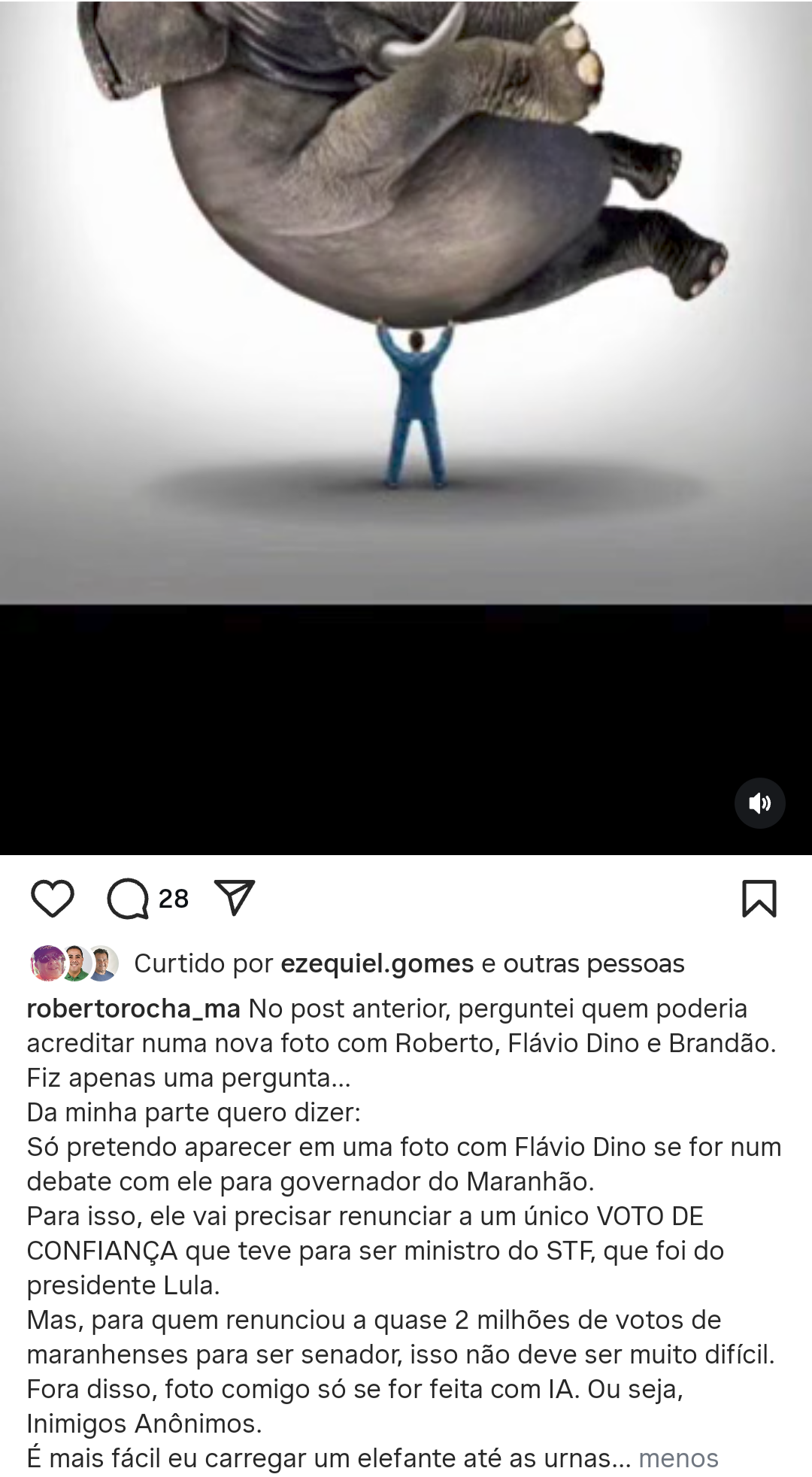Open ezequiel.gomes profile from the likes line
The image size is (812, 1477).
pos(377,963)
